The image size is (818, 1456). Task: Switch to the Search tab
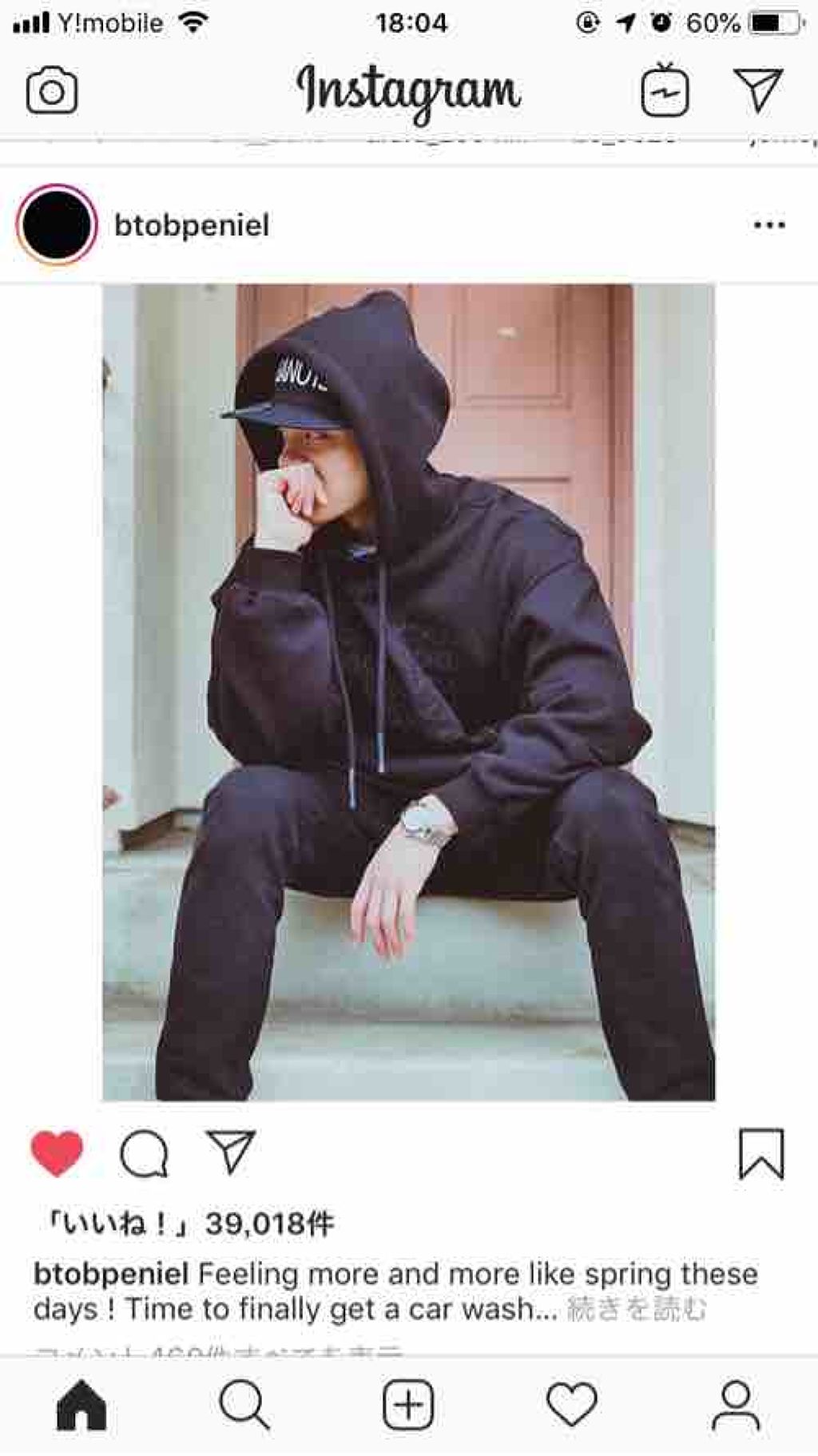pos(244,1405)
